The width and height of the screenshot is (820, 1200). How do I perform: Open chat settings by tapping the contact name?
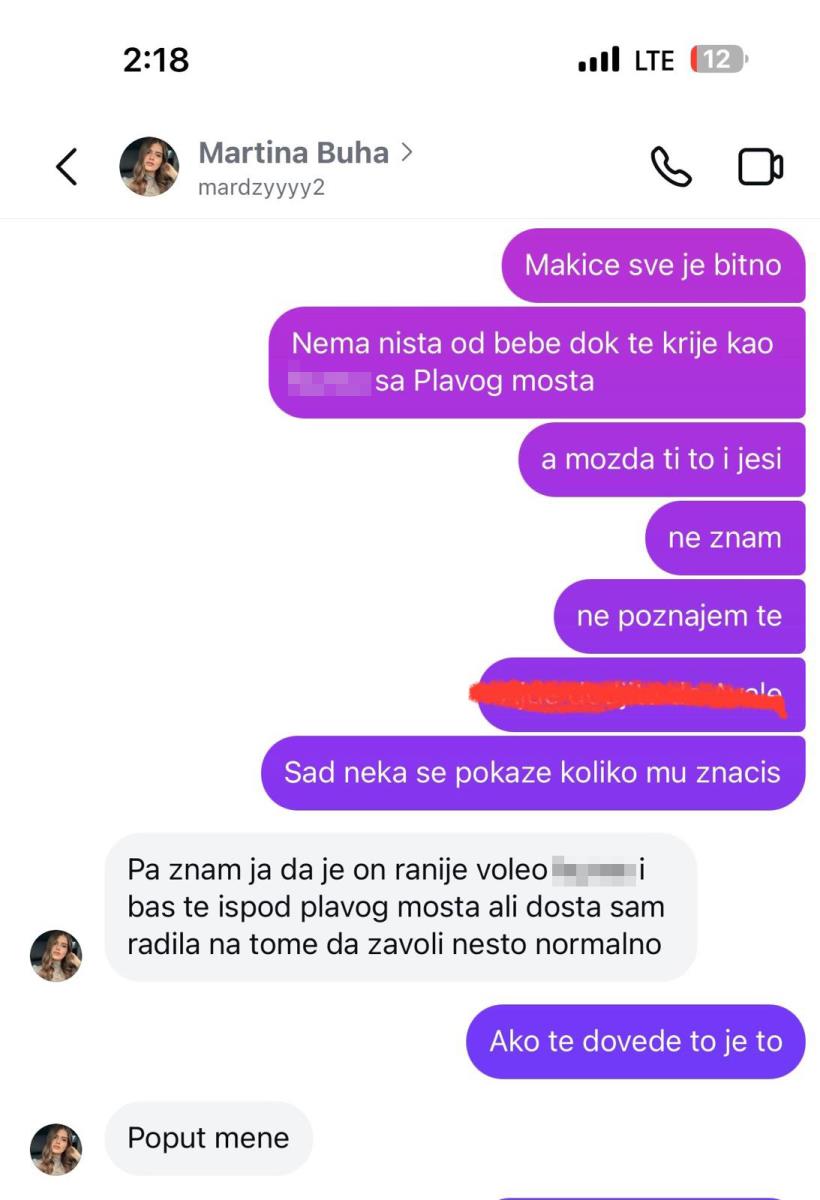294,152
